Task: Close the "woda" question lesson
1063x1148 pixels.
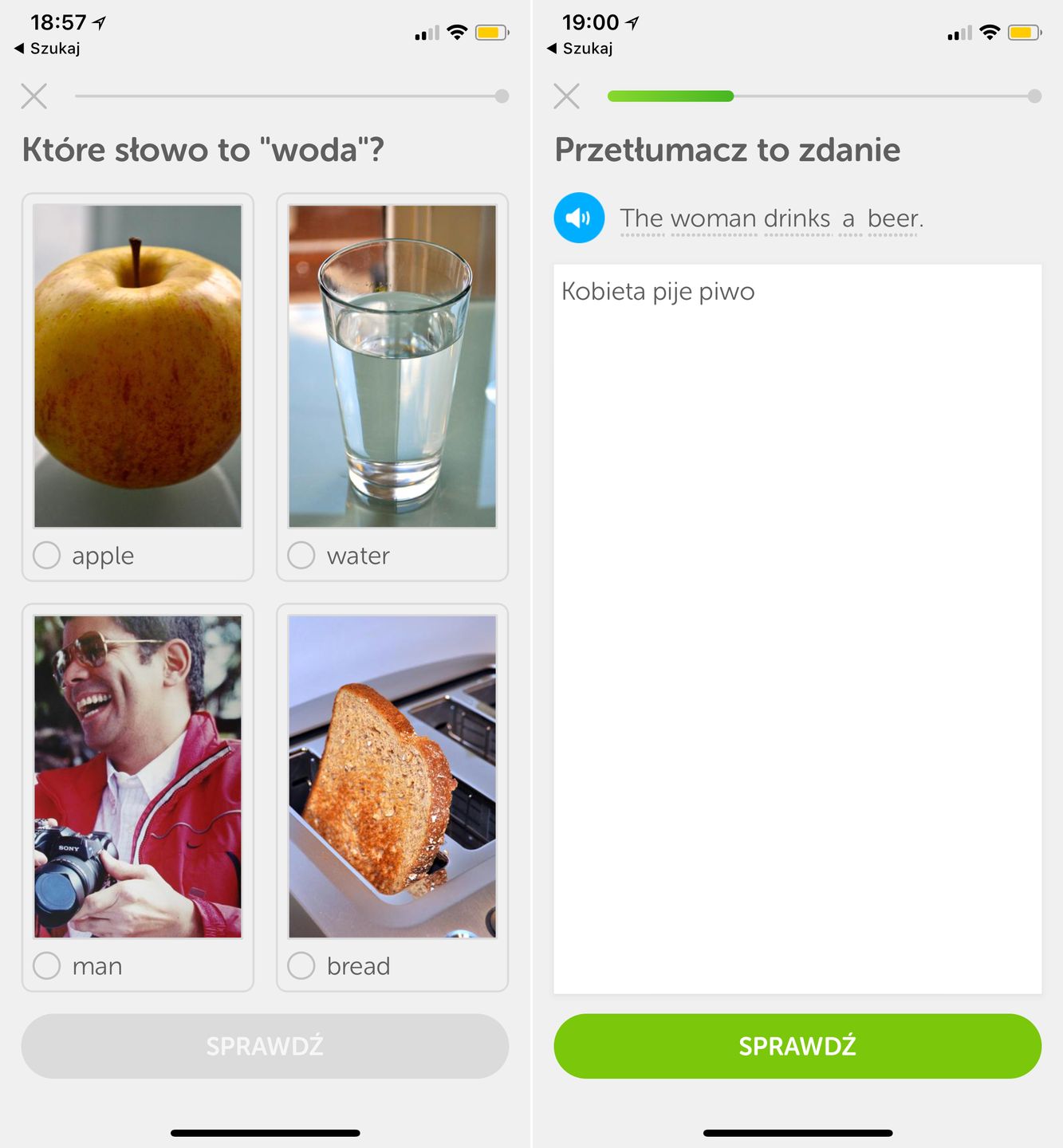Action: [34, 96]
